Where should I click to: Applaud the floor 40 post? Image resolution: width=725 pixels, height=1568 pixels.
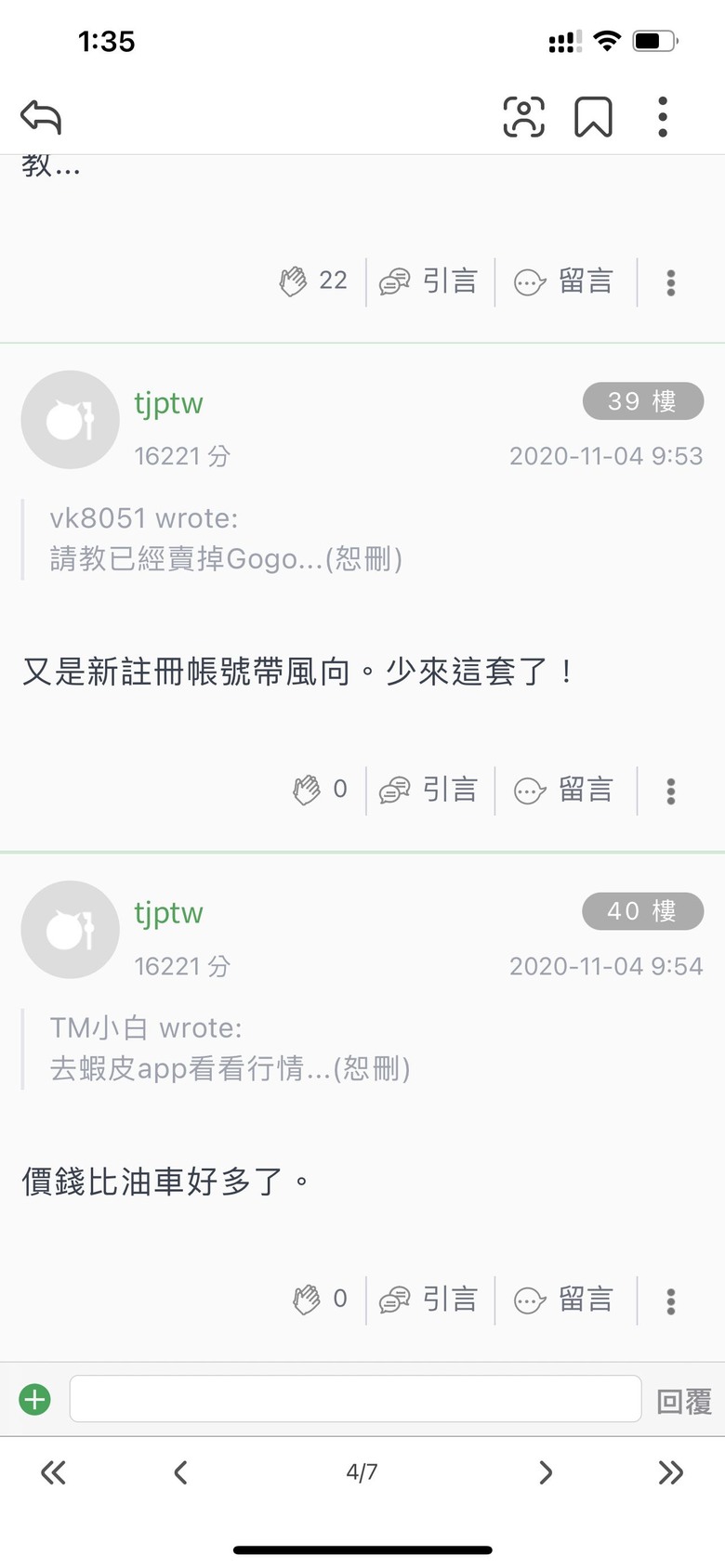(x=321, y=1299)
